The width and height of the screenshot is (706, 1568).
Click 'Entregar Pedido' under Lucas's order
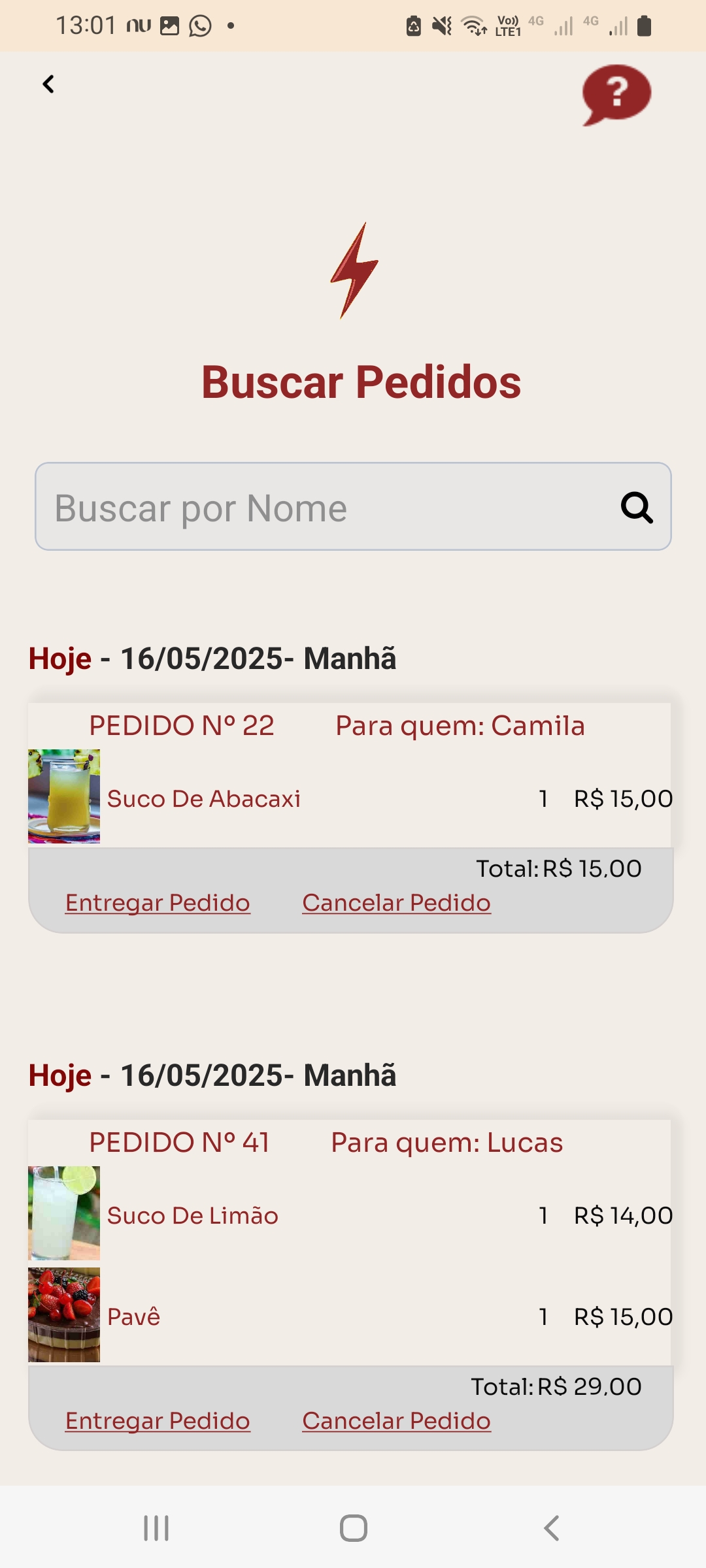point(156,1420)
